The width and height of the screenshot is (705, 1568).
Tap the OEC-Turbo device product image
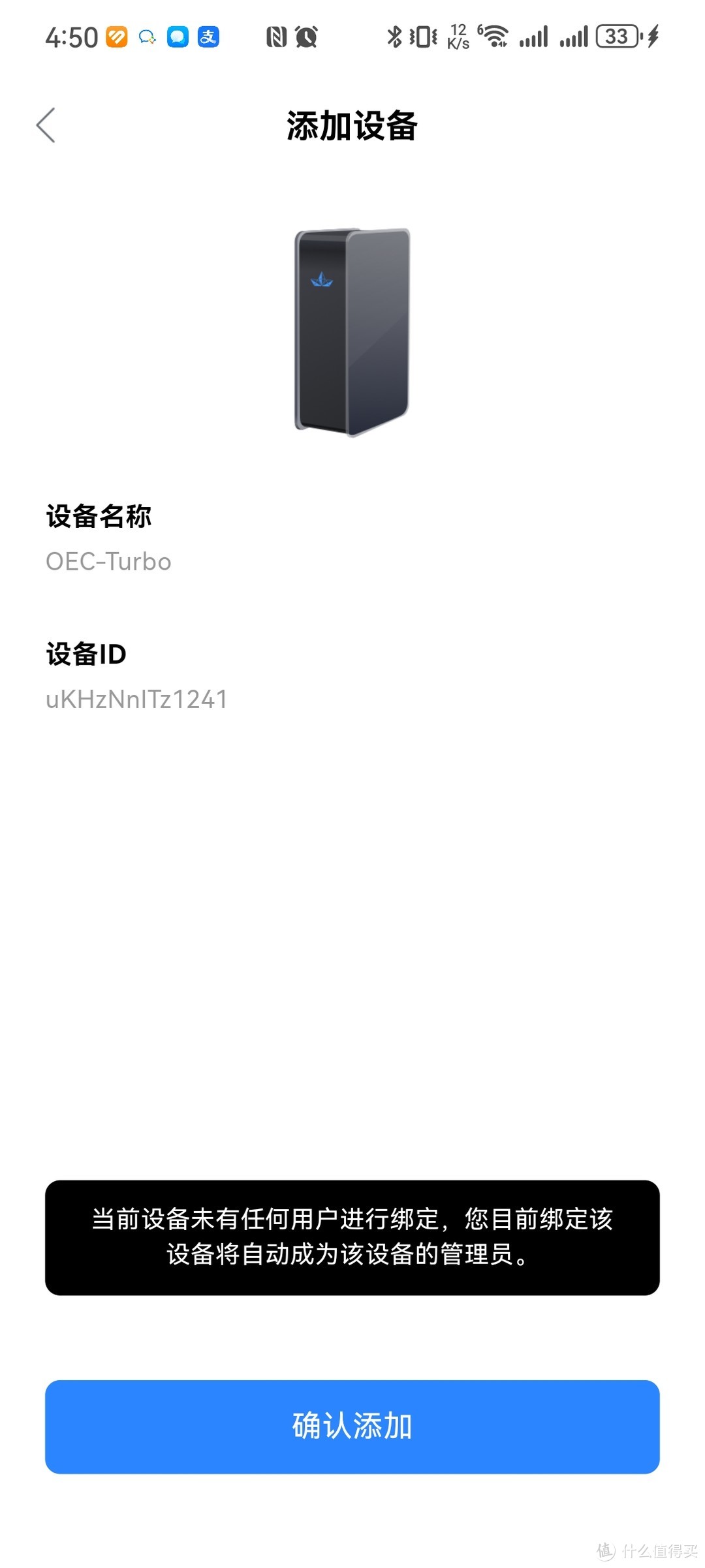(x=352, y=330)
